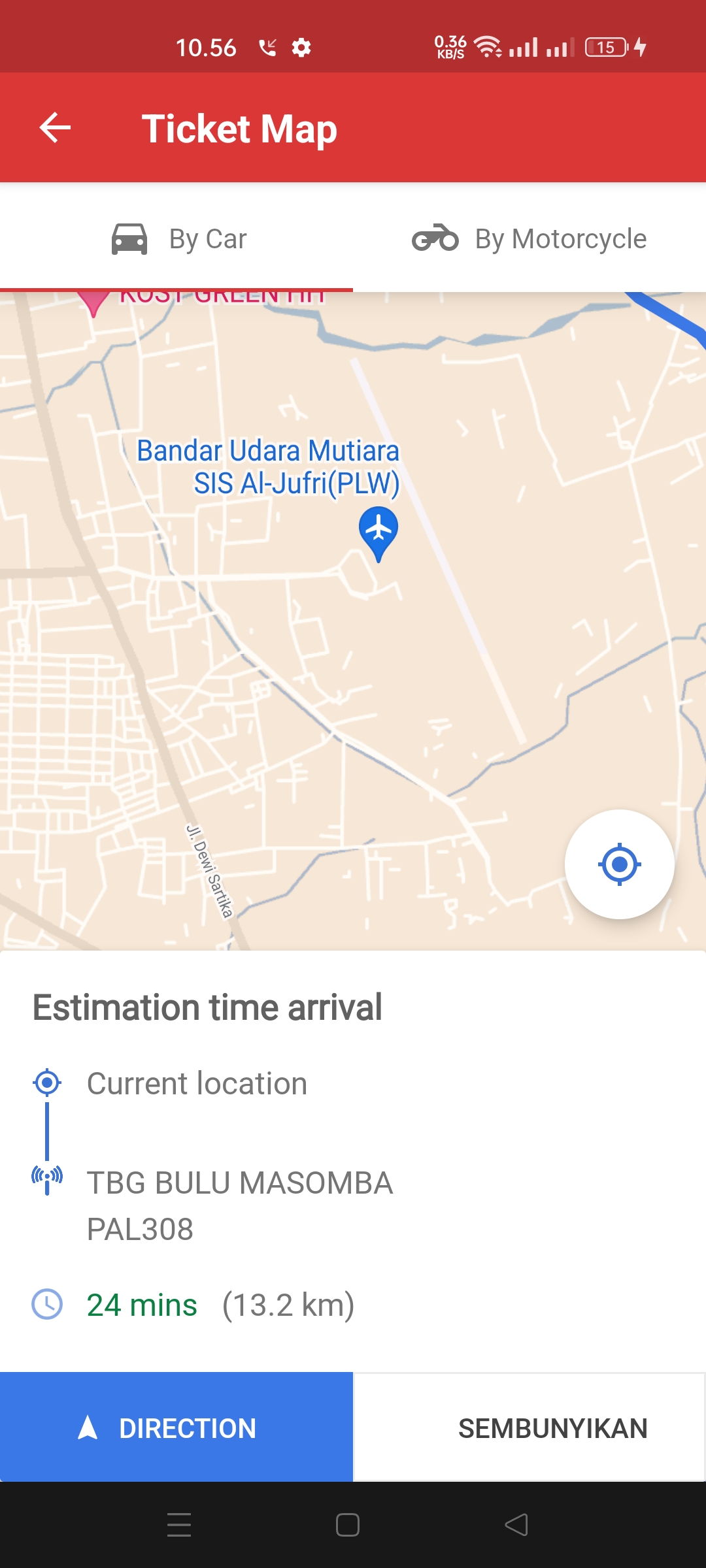
Task: Open recent apps from navigation bar
Action: tap(179, 1525)
